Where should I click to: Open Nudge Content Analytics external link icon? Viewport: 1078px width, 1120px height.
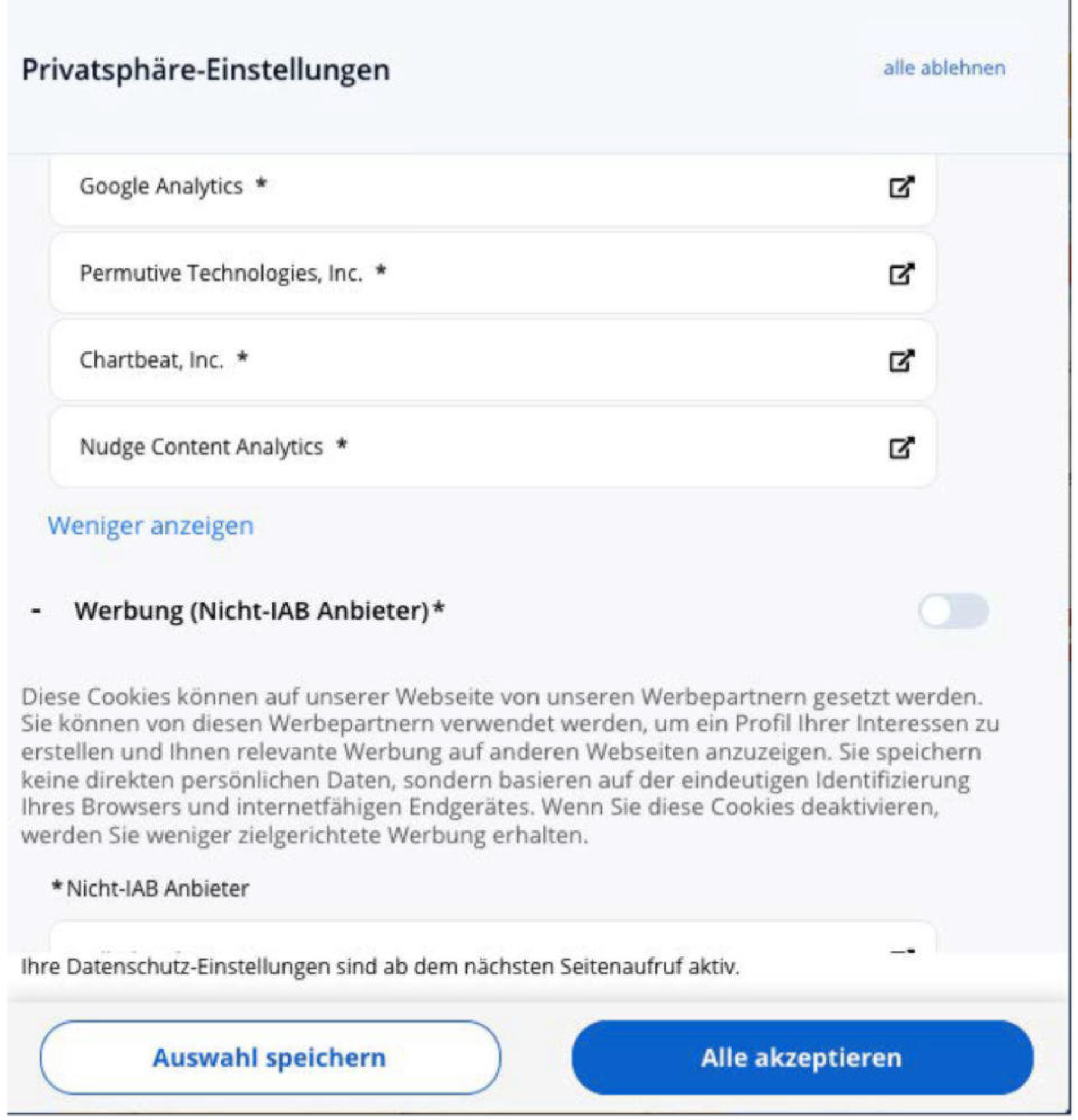(x=901, y=448)
